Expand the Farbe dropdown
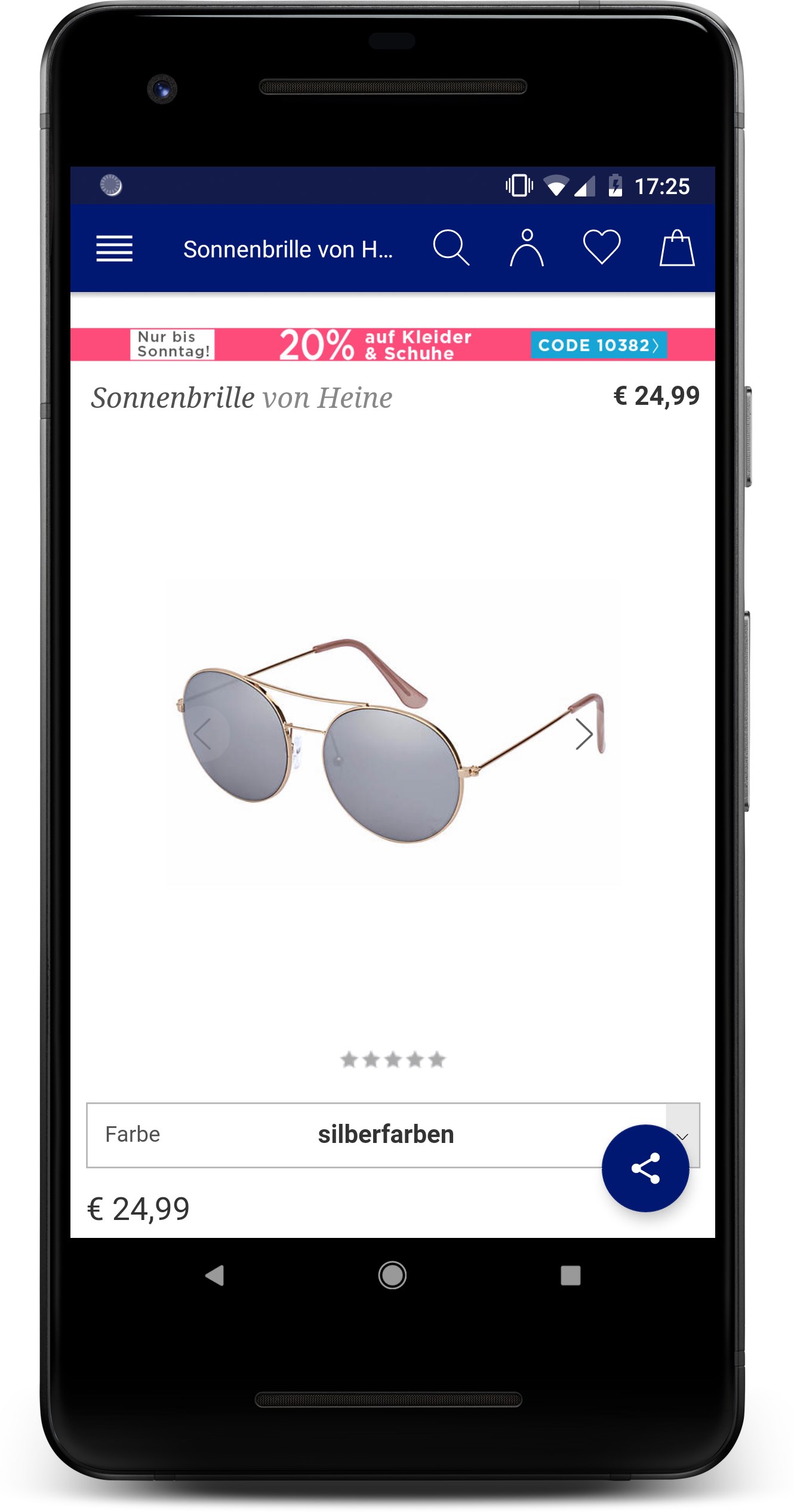This screenshot has height=1512, width=794. point(393,1135)
